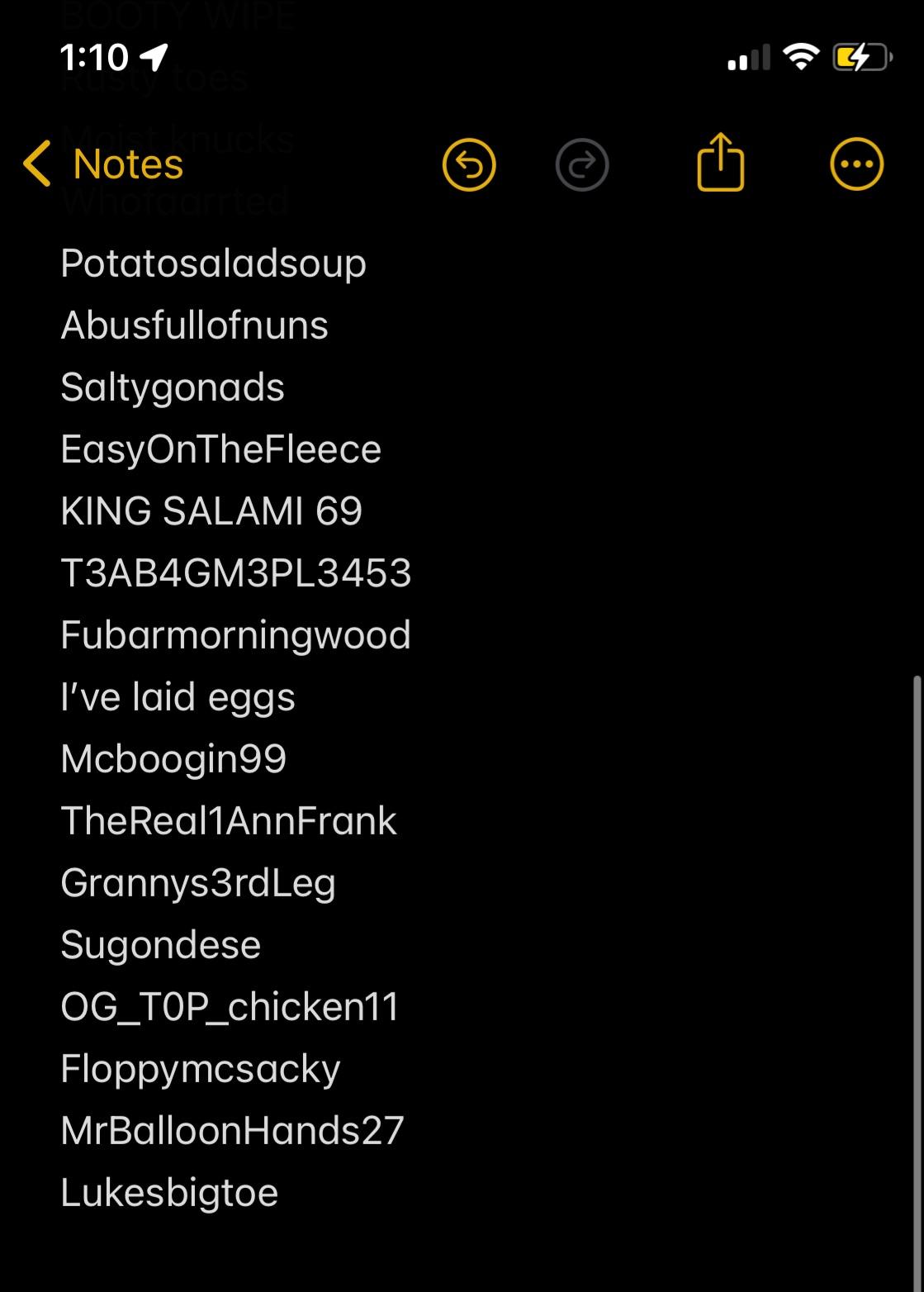Screen dimensions: 924x1292
Task: Tap the Redo arrow icon
Action: (x=582, y=164)
